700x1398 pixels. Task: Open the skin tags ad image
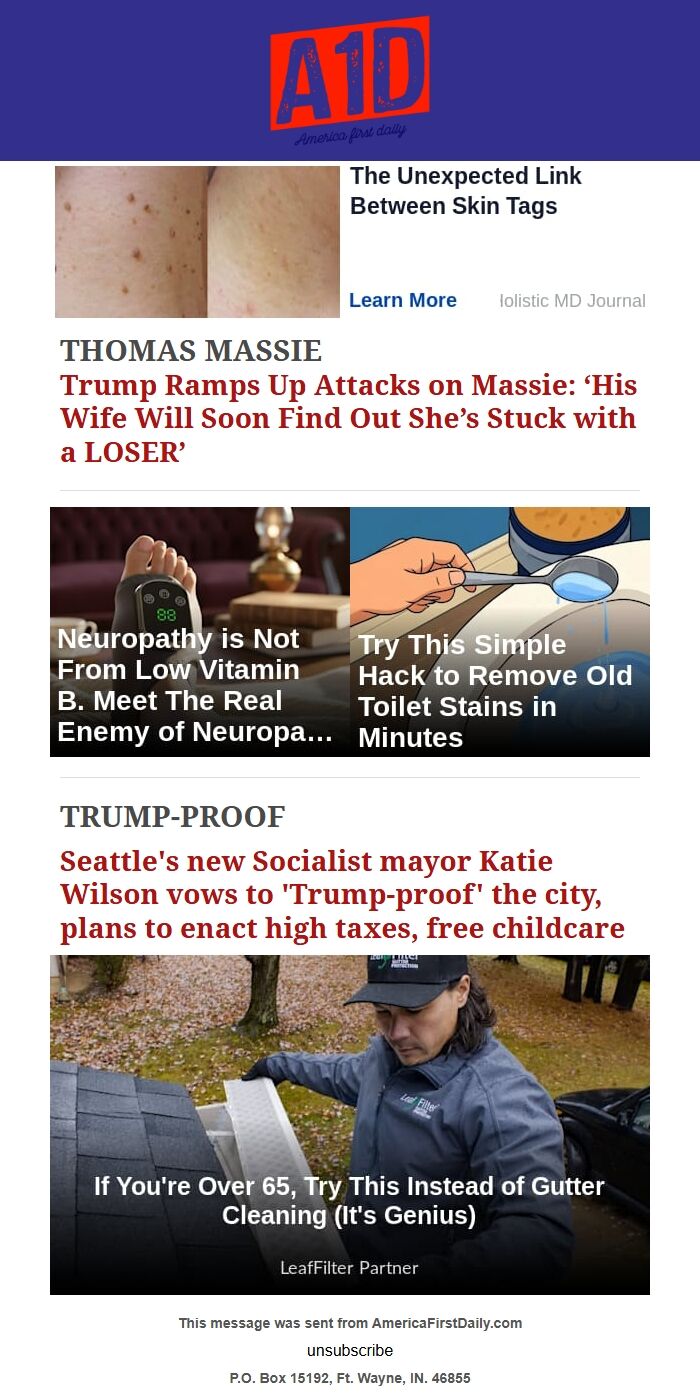click(x=197, y=242)
